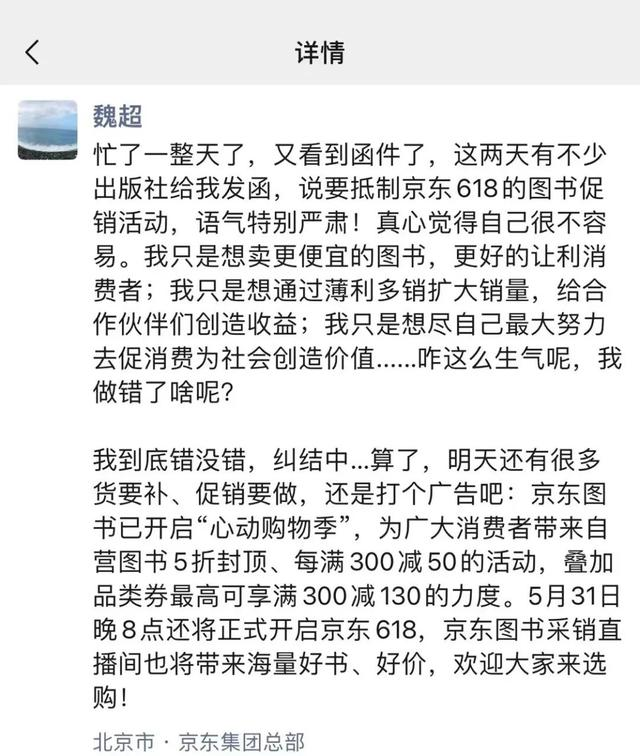Go back from the 详情 page

point(33,53)
